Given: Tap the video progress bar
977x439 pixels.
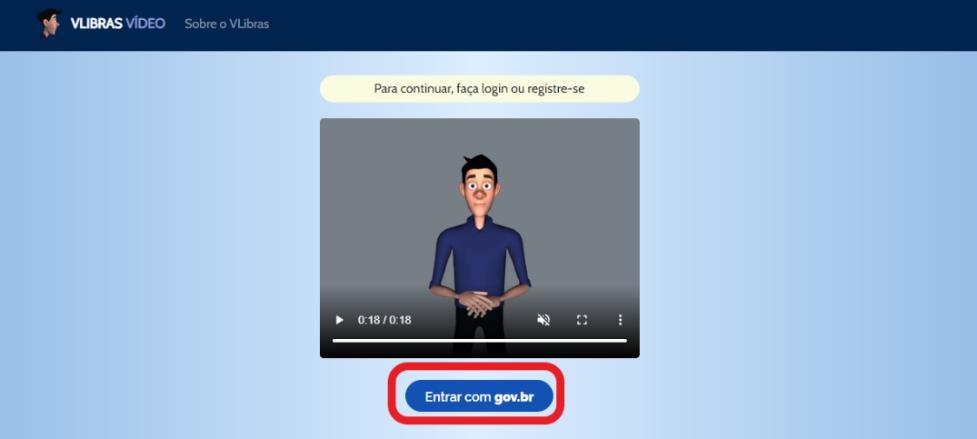Looking at the screenshot, I should (x=479, y=341).
